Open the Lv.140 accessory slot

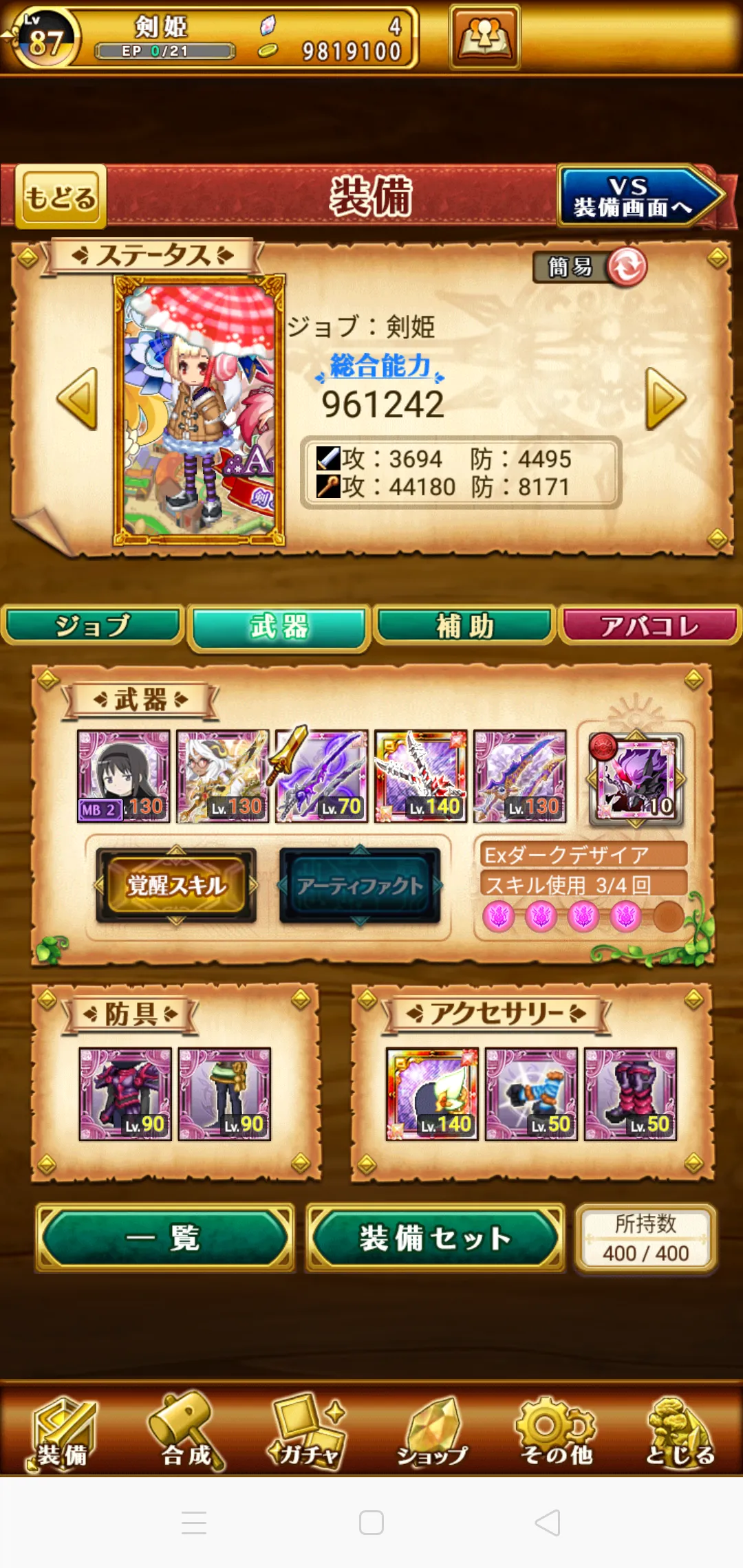tap(432, 1093)
